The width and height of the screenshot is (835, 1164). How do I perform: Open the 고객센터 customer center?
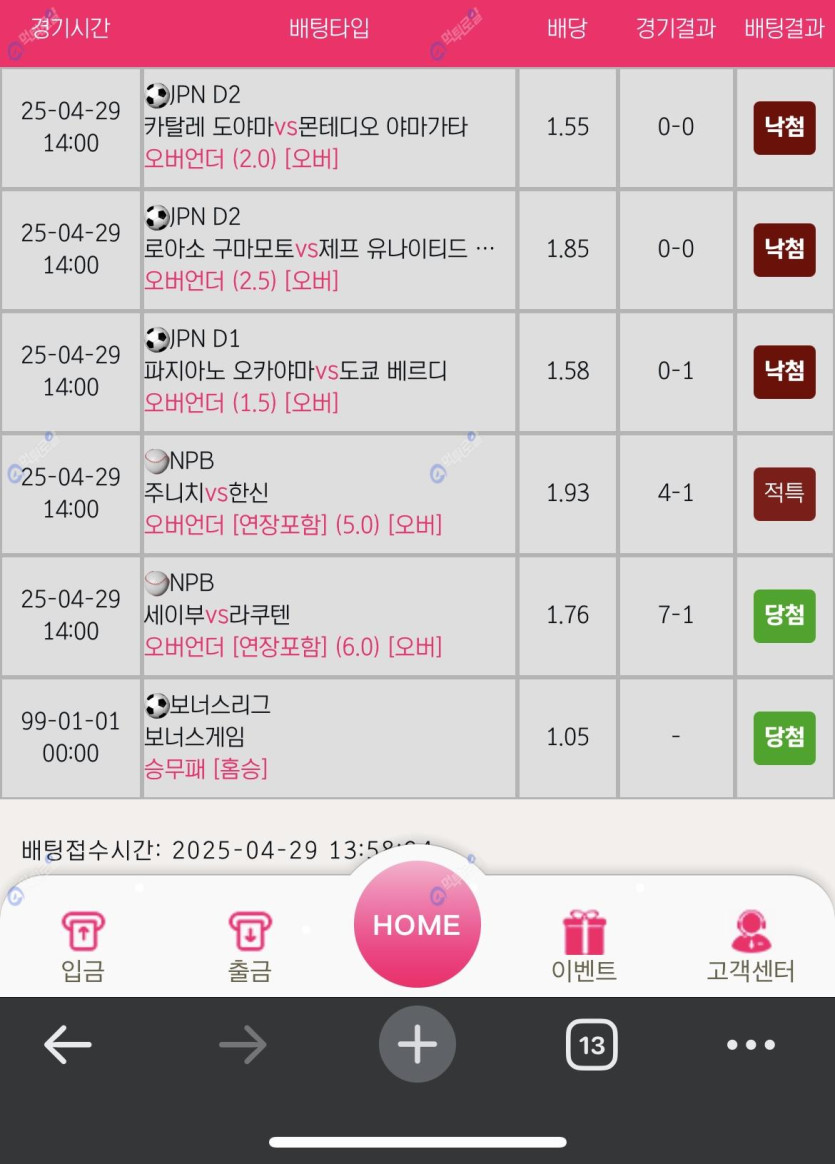click(x=750, y=944)
